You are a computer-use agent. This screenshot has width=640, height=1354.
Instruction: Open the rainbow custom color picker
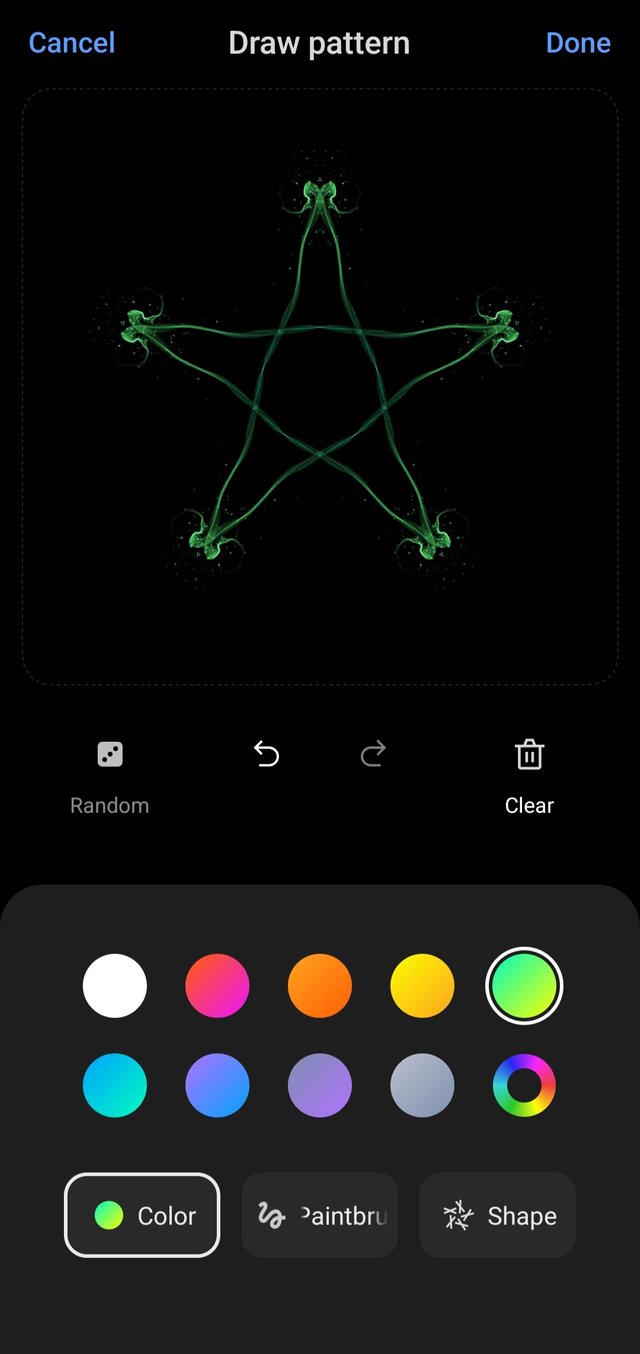click(524, 1085)
